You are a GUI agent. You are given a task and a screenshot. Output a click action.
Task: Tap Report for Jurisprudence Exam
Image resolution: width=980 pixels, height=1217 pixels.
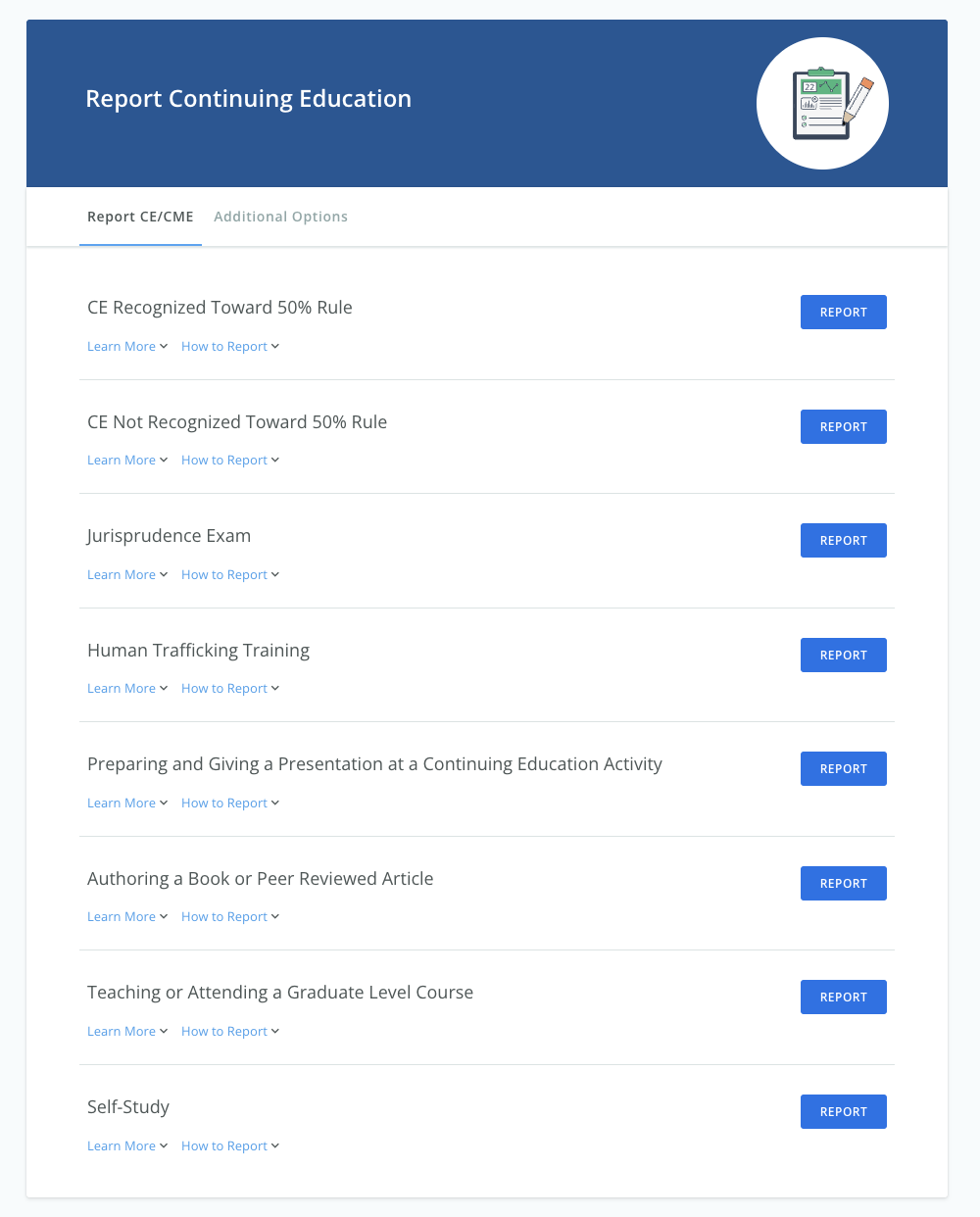pyautogui.click(x=843, y=541)
